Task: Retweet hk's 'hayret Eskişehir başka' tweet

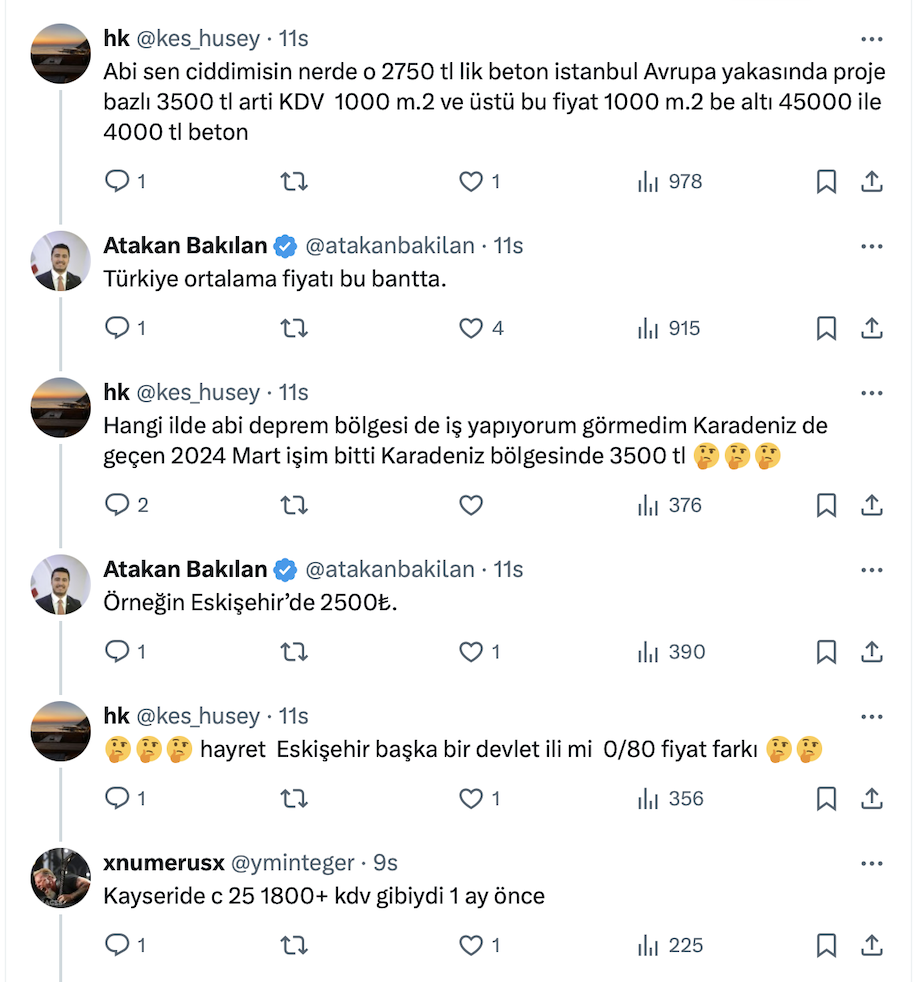Action: 294,799
